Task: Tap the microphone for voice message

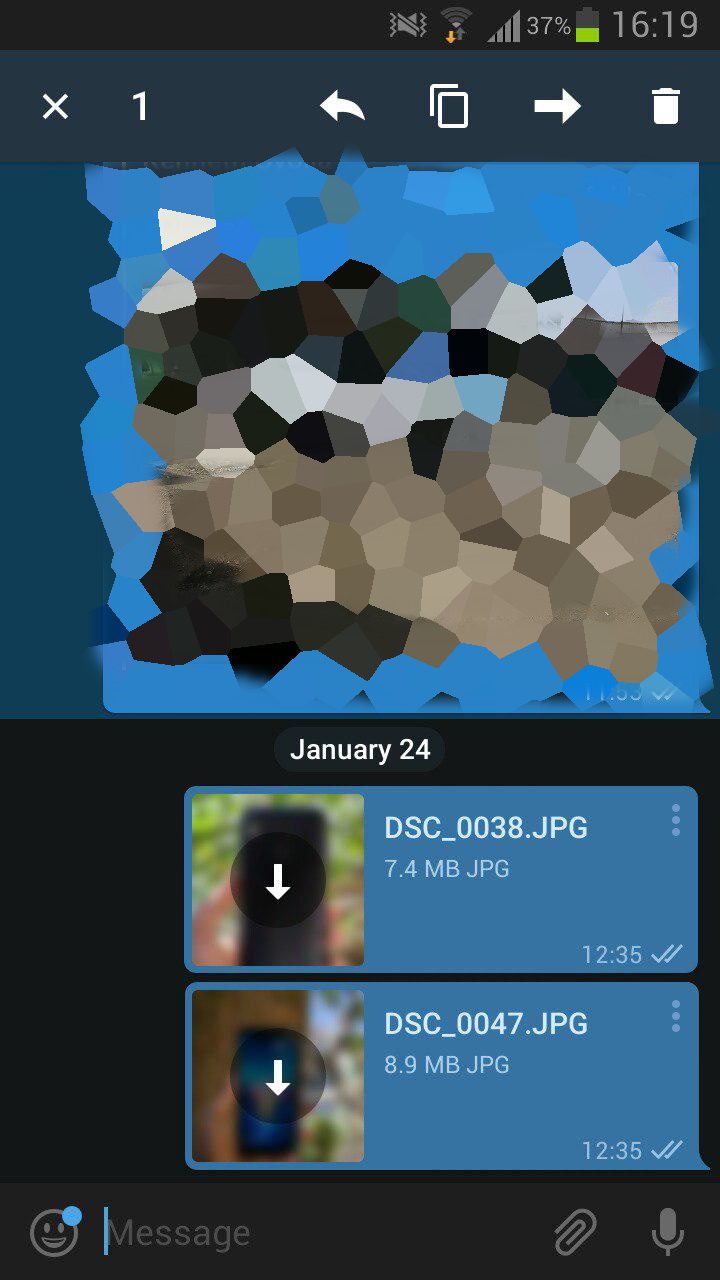Action: (x=667, y=1232)
